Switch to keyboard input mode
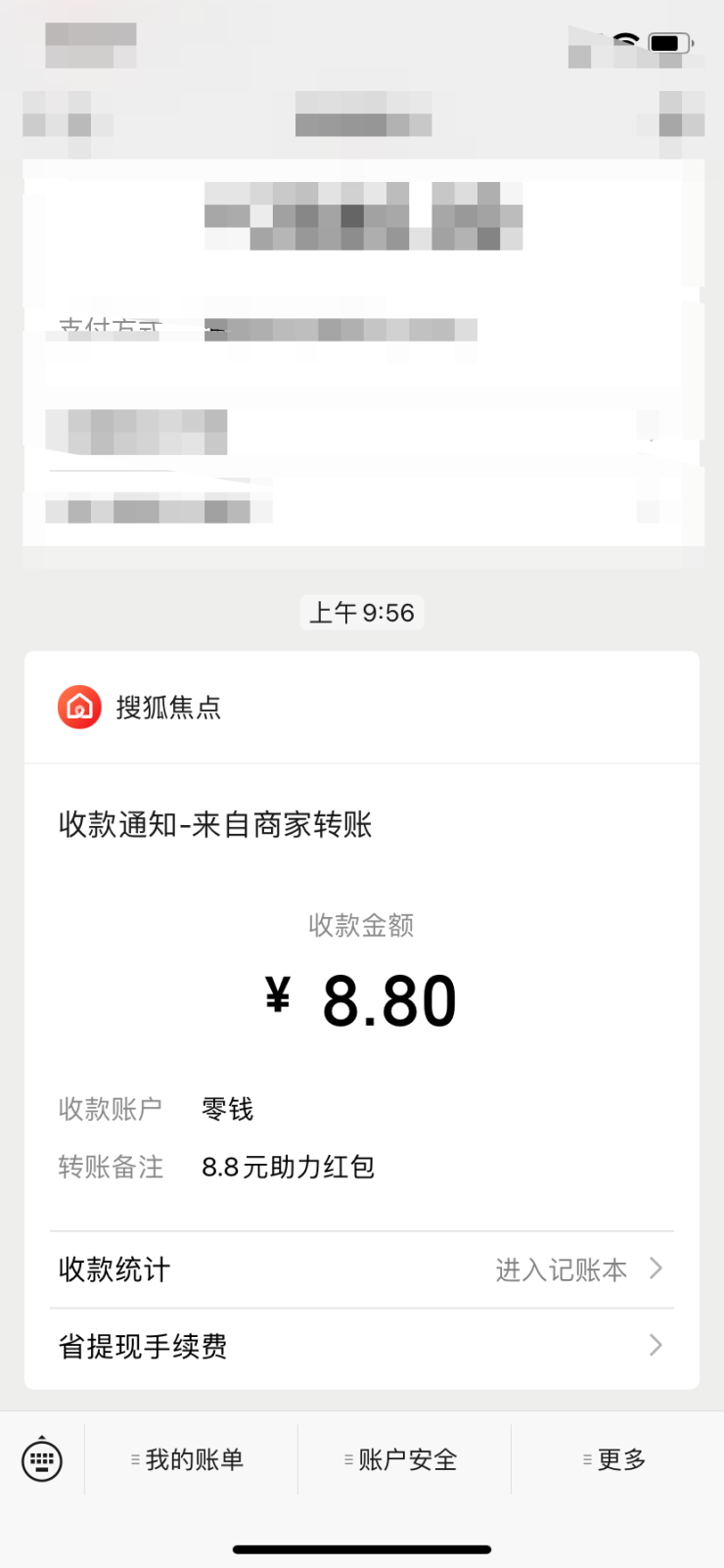This screenshot has height=1568, width=724. [42, 1459]
